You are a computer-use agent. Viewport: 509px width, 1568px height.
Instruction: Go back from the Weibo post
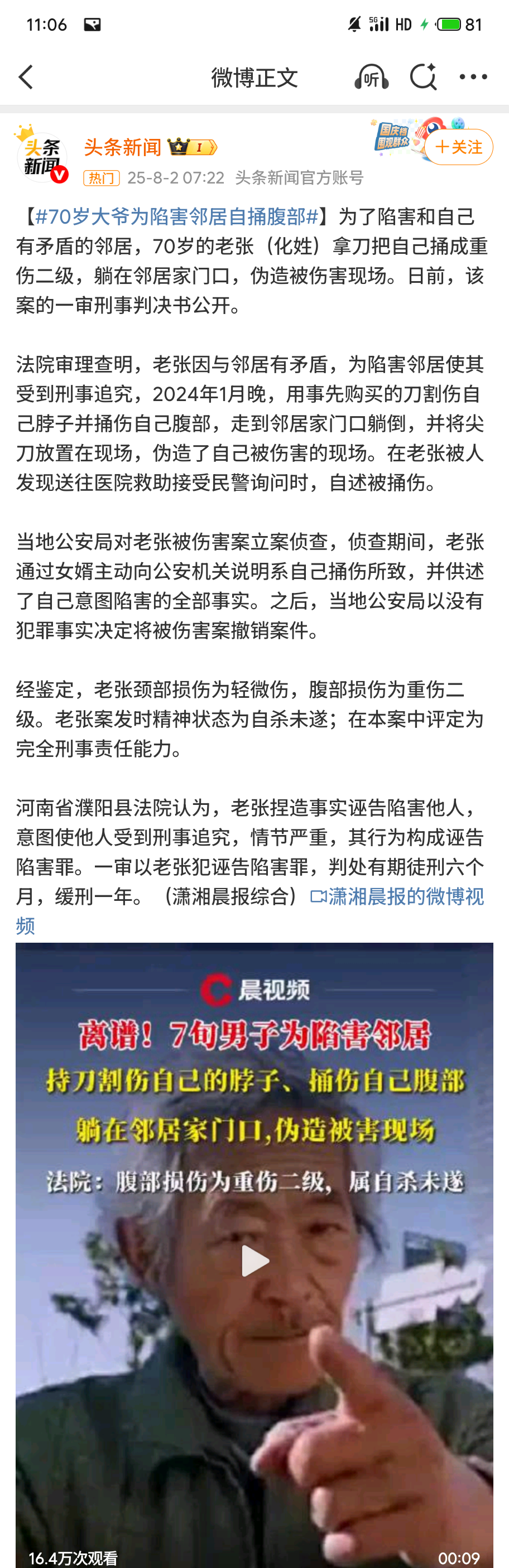tap(26, 78)
